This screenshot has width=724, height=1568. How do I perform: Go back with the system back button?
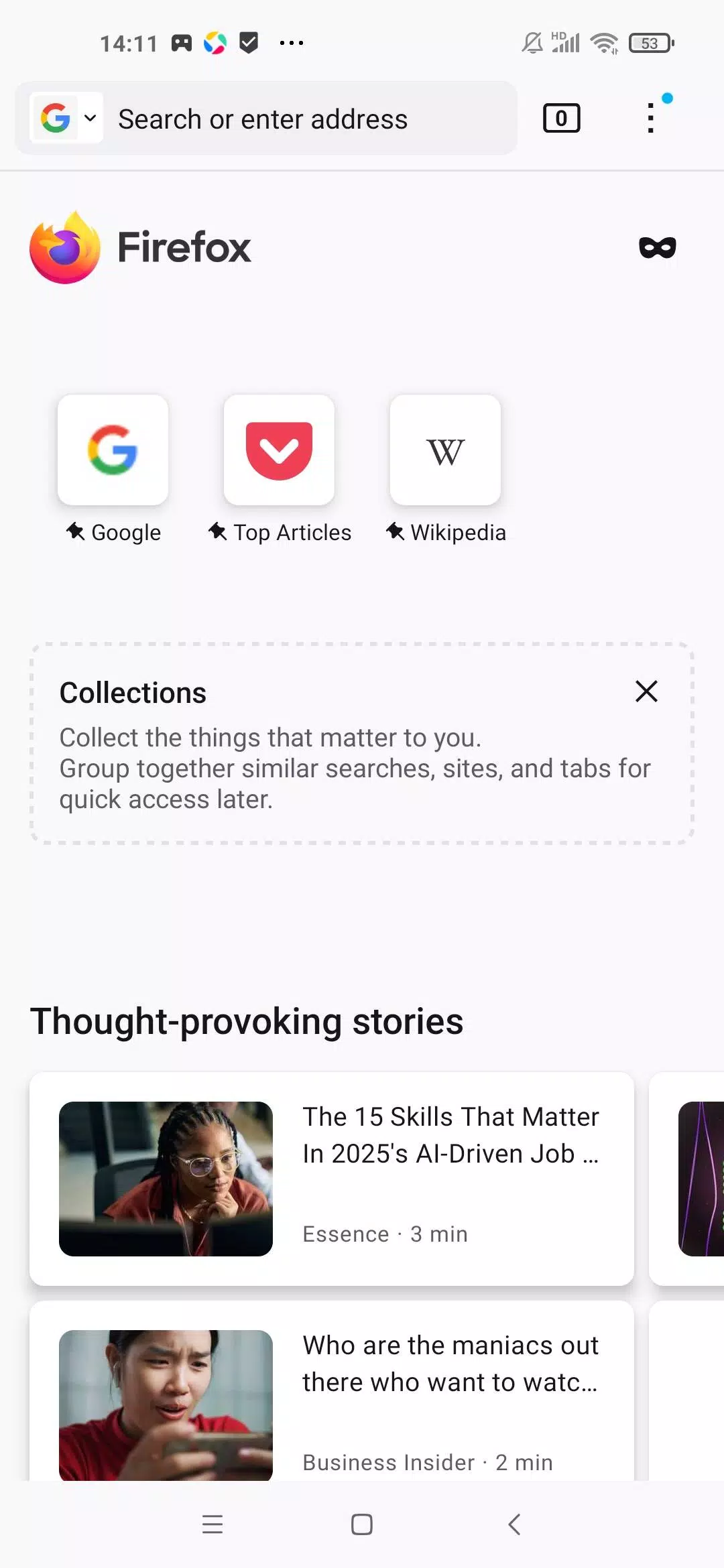tap(514, 1524)
